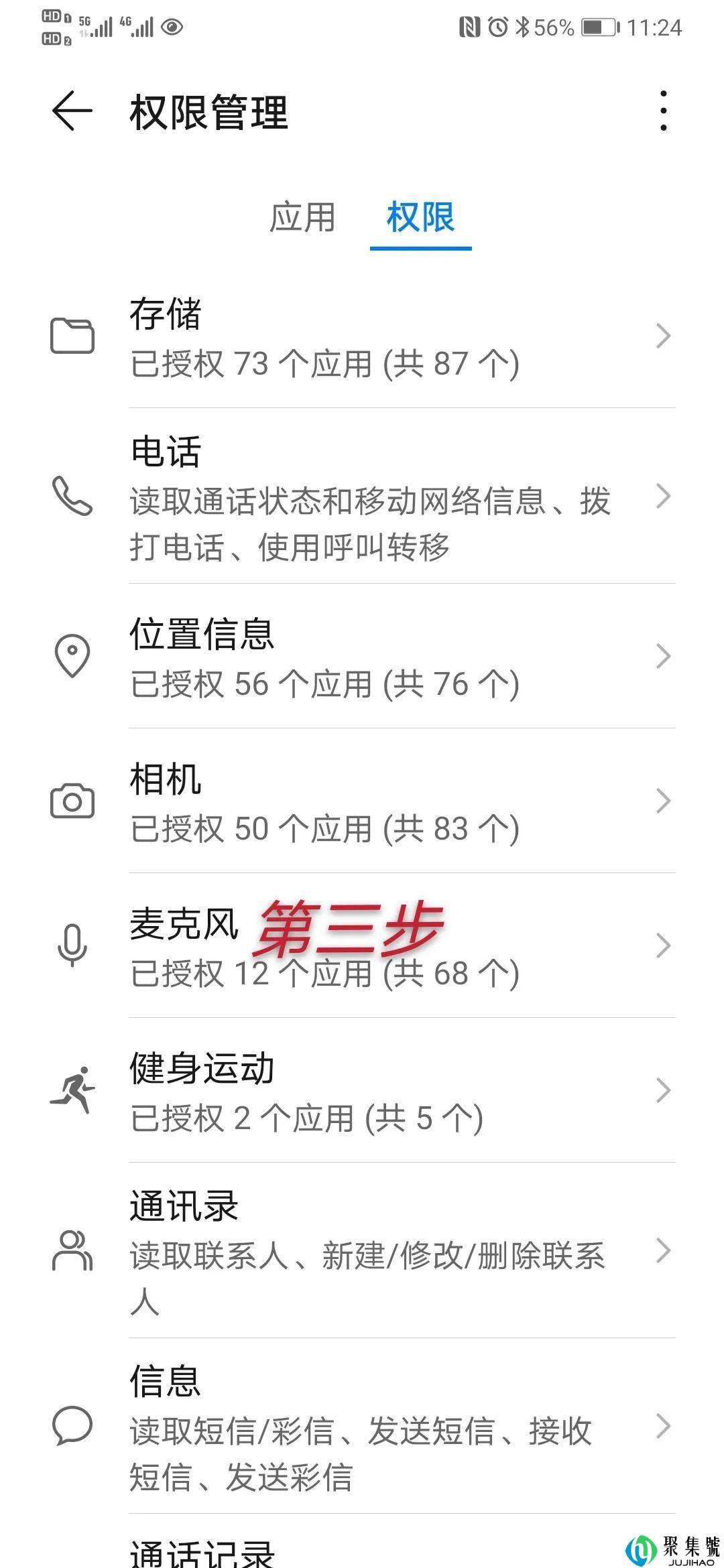This screenshot has width=724, height=1568.
Task: Open 通话记录 permission row
Action: click(362, 1541)
